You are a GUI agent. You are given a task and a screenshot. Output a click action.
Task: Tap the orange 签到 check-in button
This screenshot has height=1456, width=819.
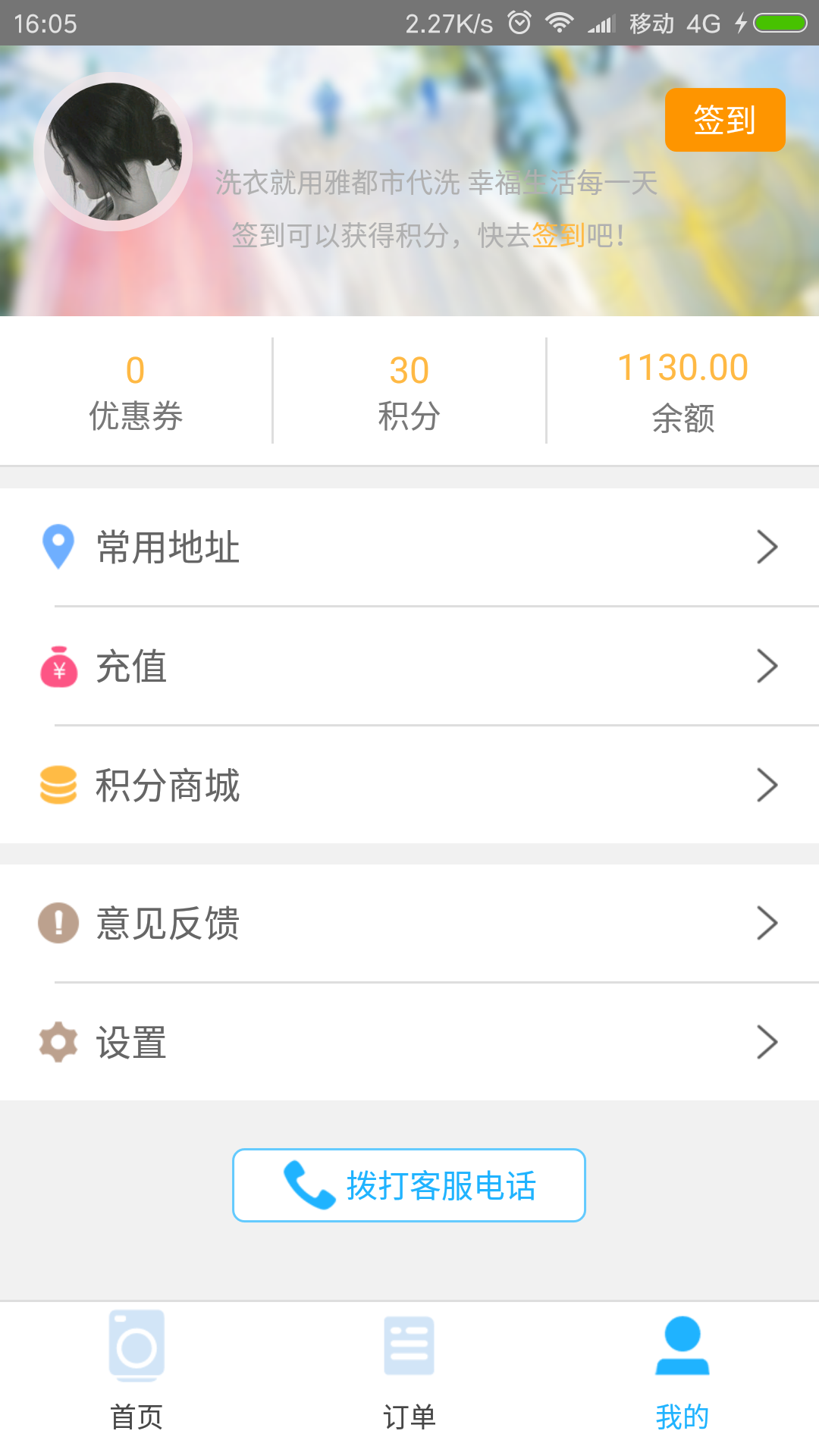tap(724, 120)
